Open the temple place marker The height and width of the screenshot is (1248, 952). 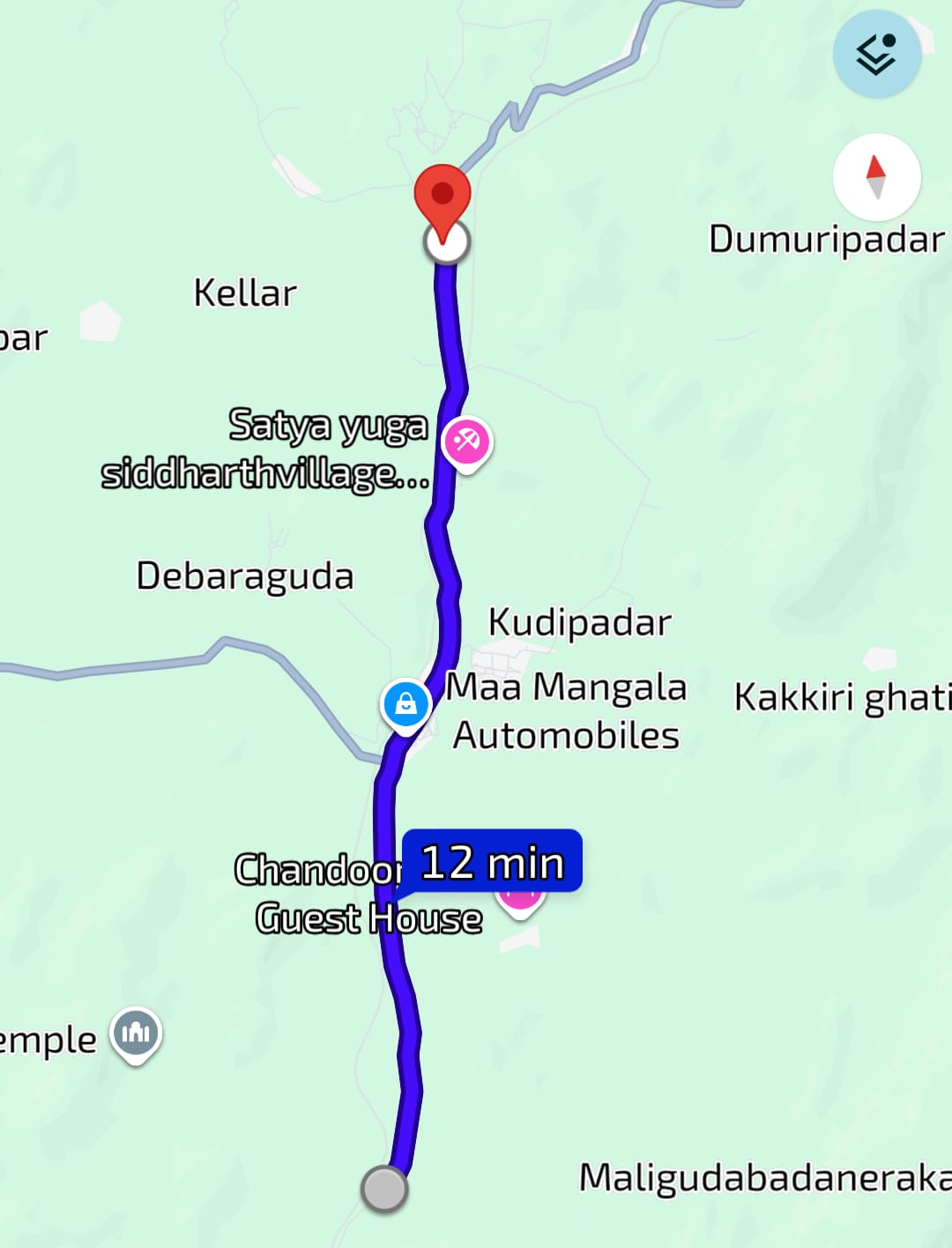[x=136, y=1032]
